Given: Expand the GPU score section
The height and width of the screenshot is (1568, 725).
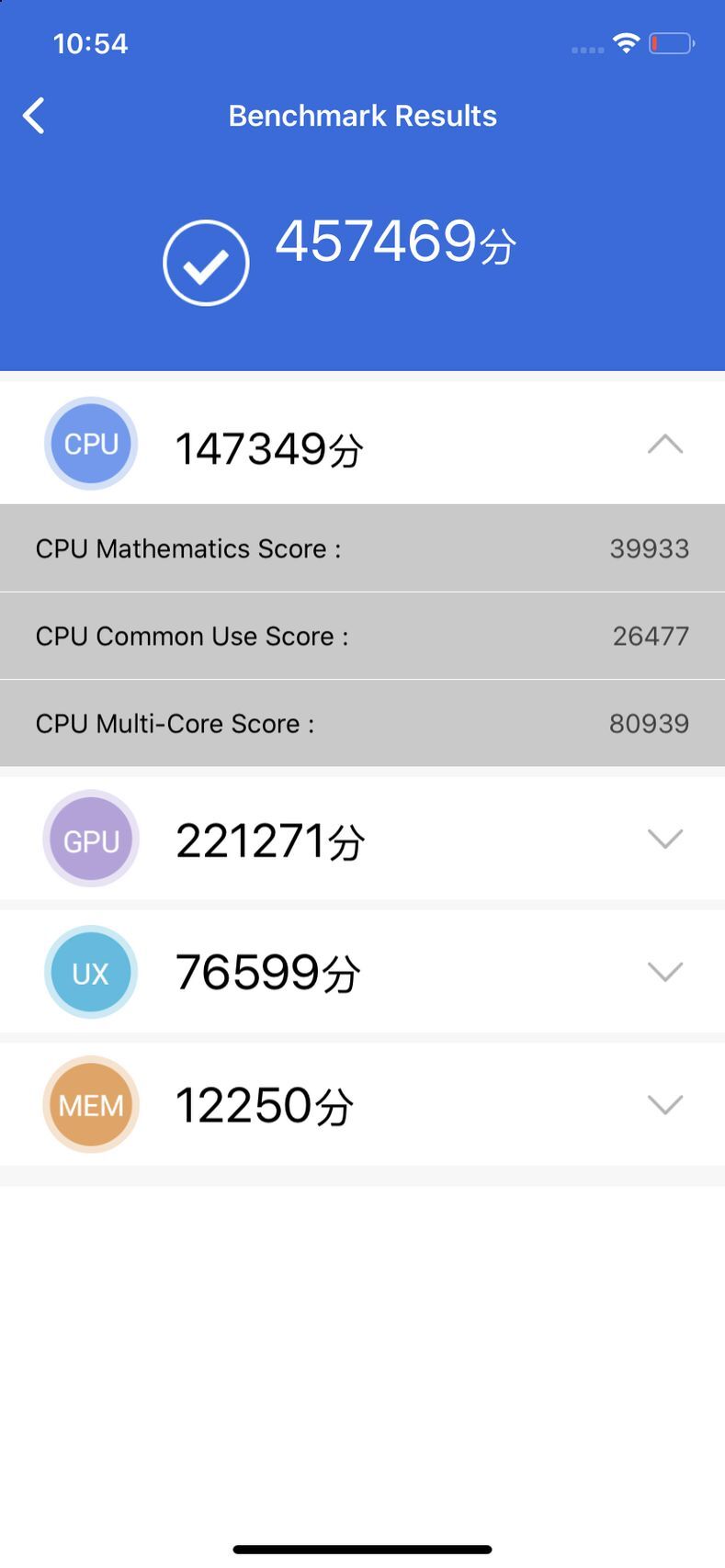Looking at the screenshot, I should pyautogui.click(x=664, y=839).
